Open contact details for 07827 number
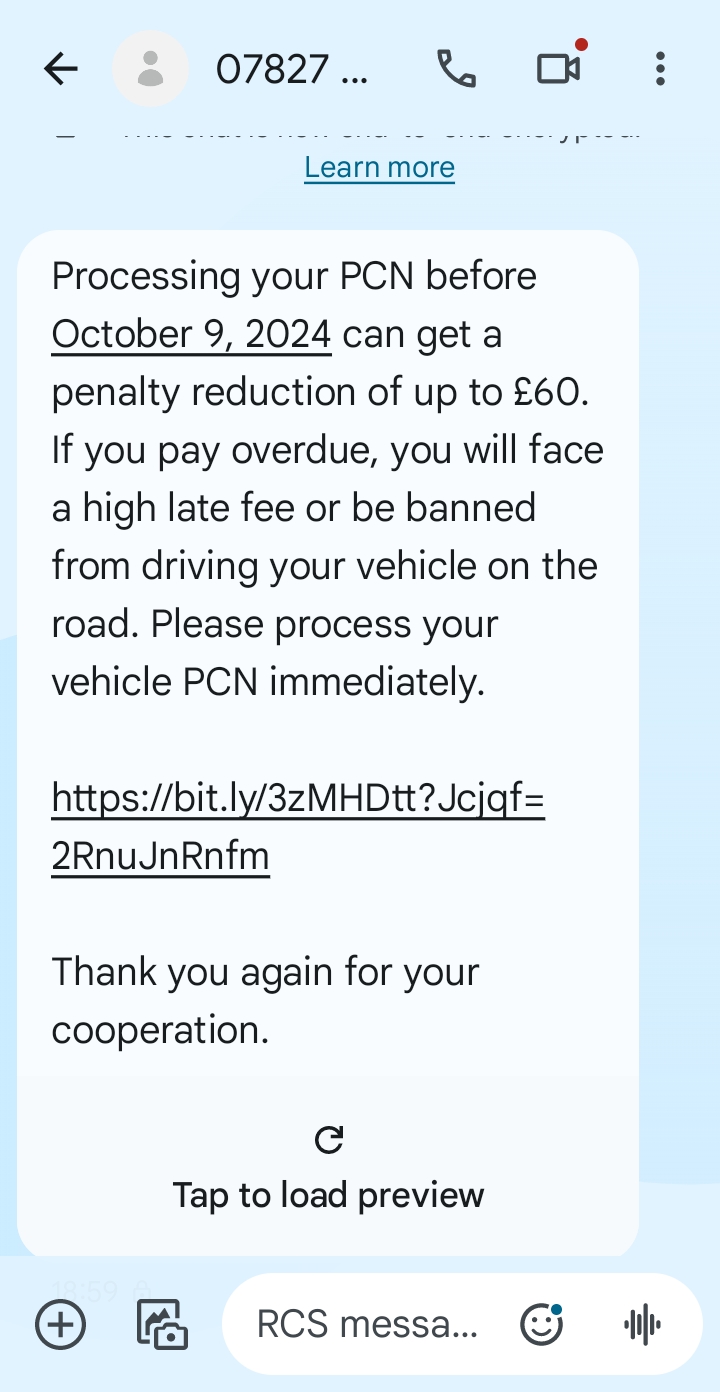Image resolution: width=720 pixels, height=1392 pixels. [x=291, y=69]
